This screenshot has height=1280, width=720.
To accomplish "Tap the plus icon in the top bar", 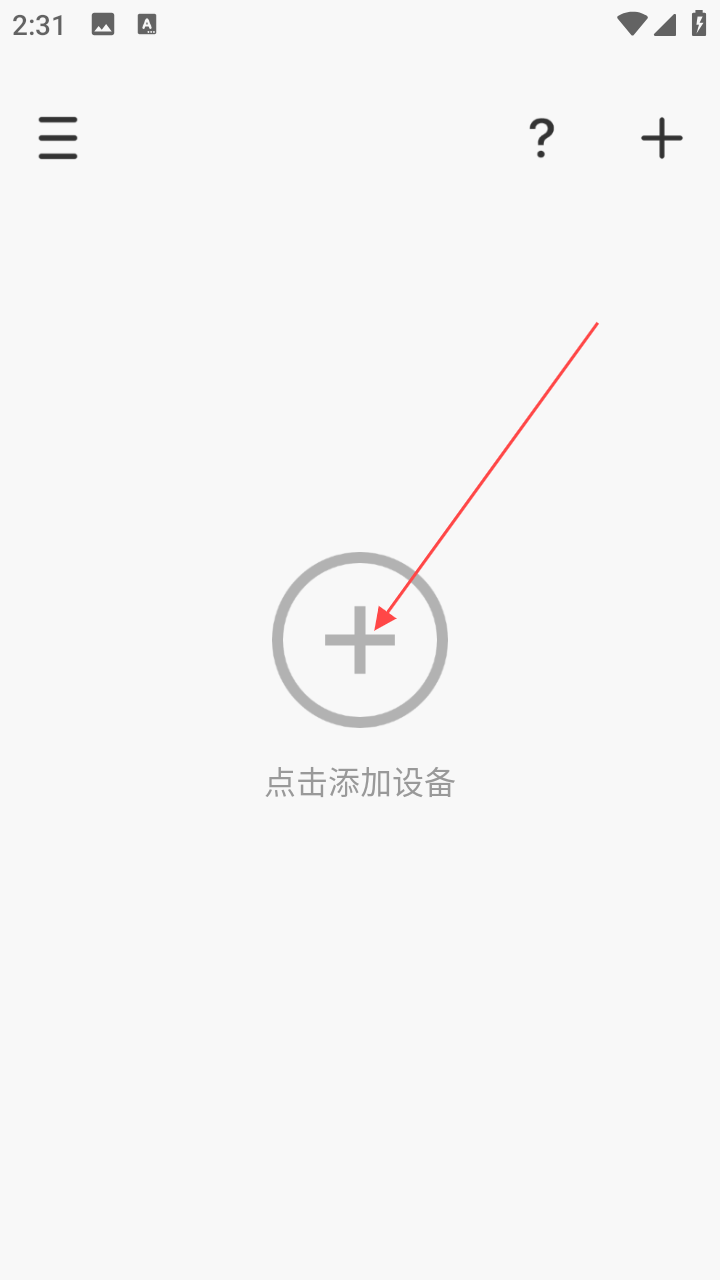I will [661, 138].
